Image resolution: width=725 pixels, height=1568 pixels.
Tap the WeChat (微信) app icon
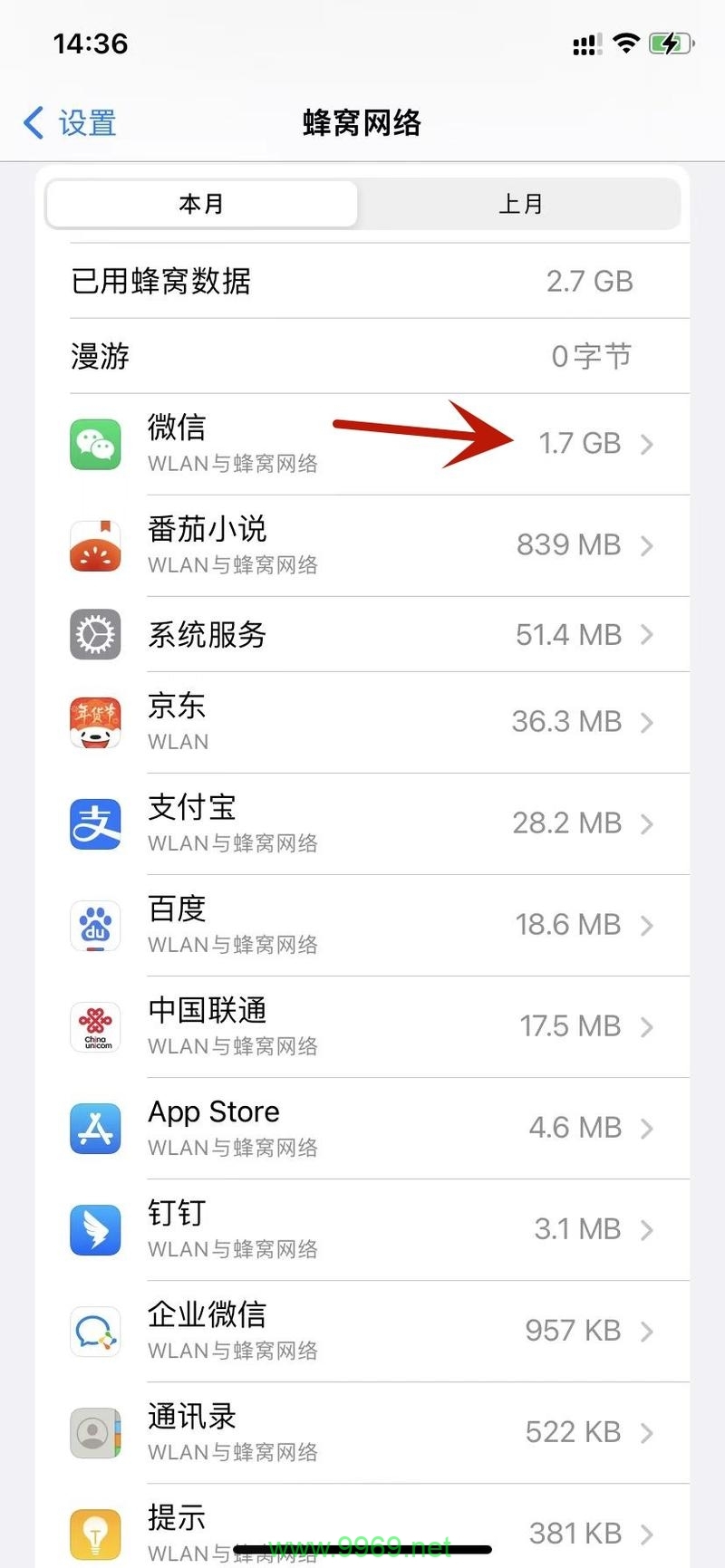pyautogui.click(x=94, y=444)
